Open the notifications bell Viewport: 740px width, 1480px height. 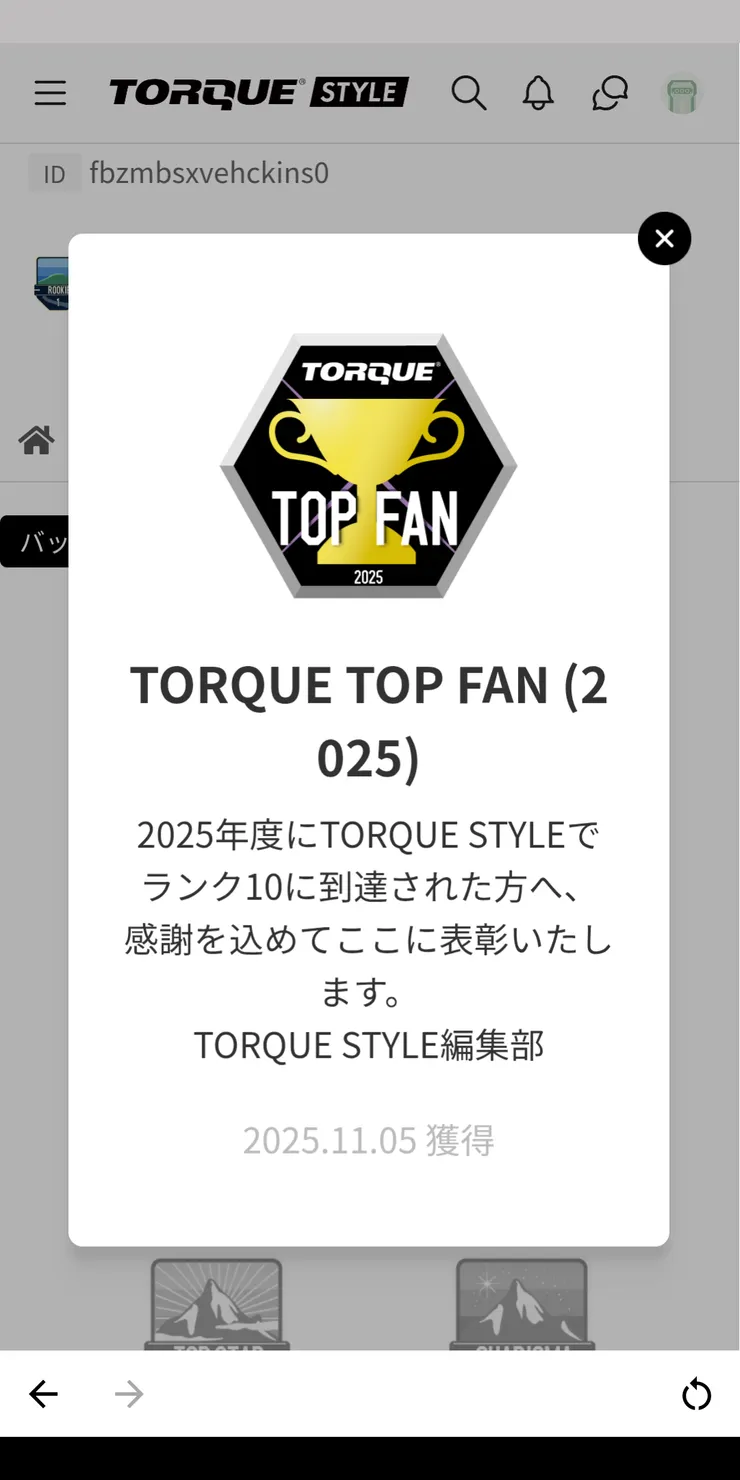tap(538, 93)
